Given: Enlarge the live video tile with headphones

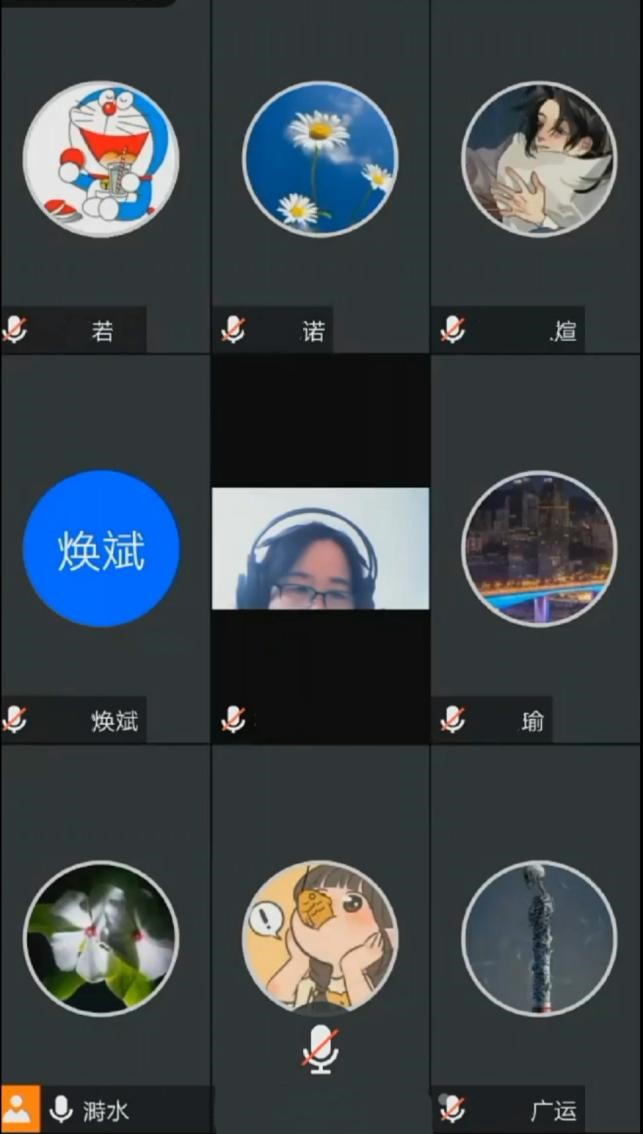Looking at the screenshot, I should coord(320,549).
